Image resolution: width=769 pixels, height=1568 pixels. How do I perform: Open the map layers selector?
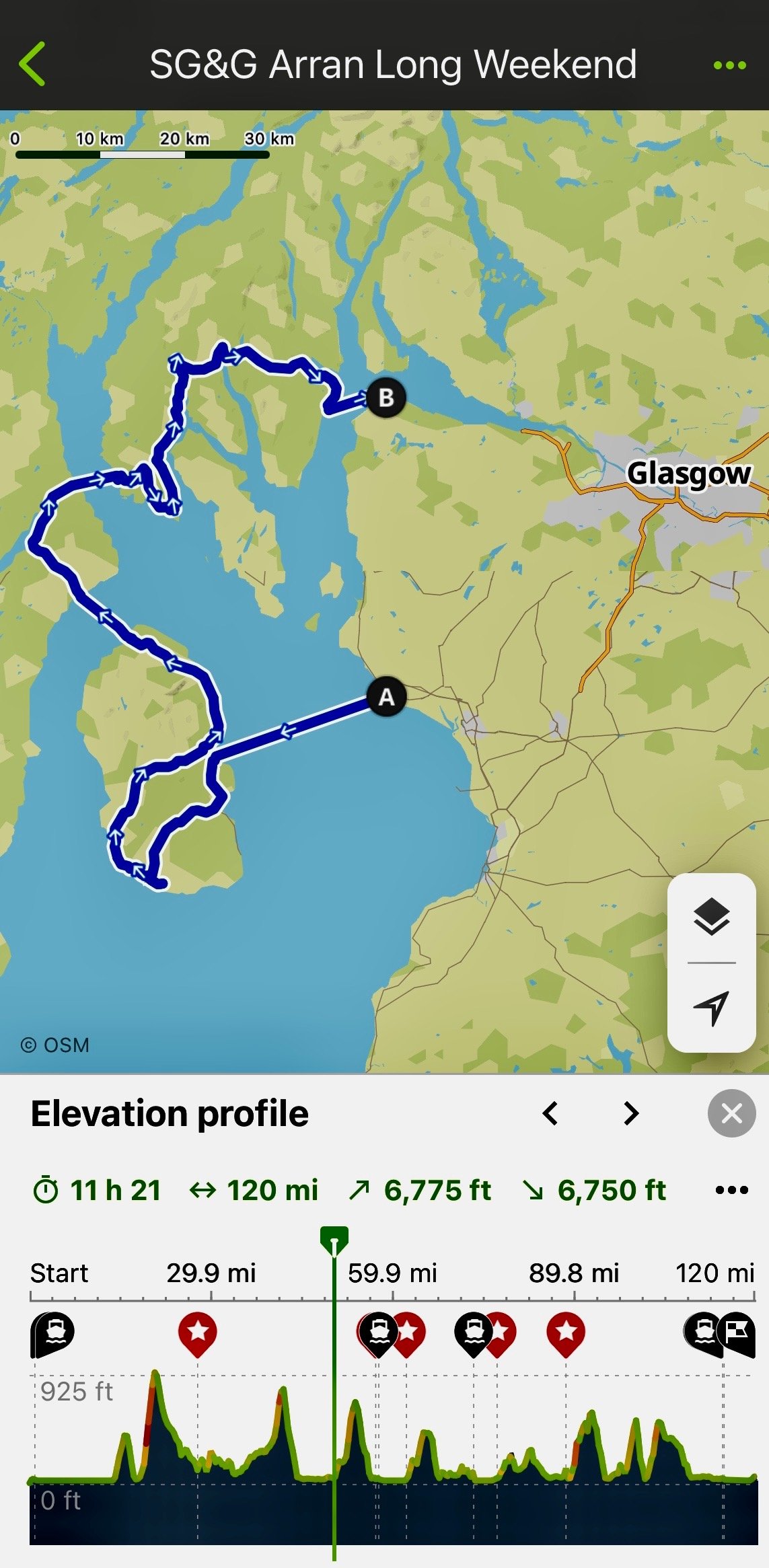(x=711, y=917)
